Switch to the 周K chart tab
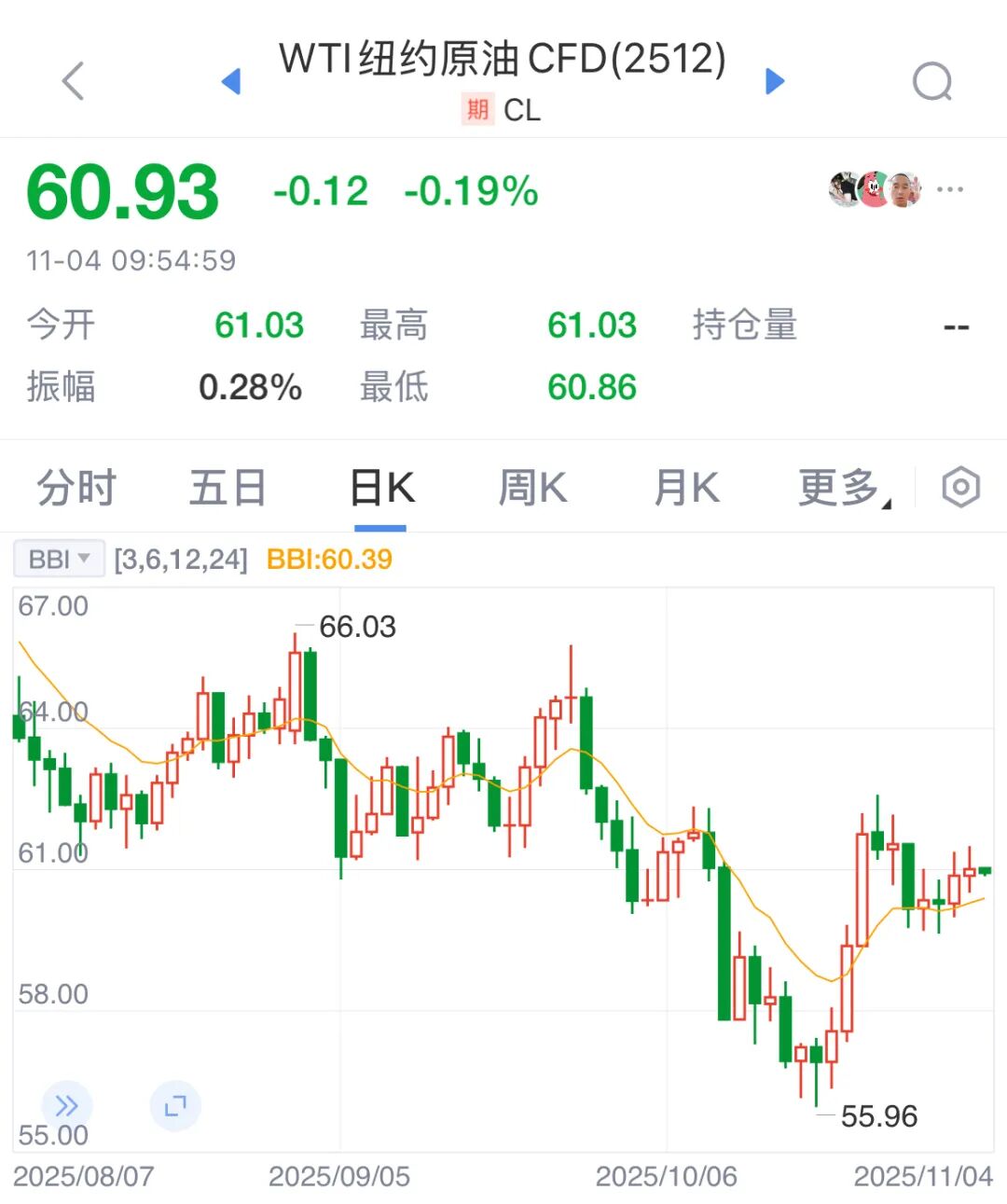The width and height of the screenshot is (1007, 1204). click(x=532, y=488)
